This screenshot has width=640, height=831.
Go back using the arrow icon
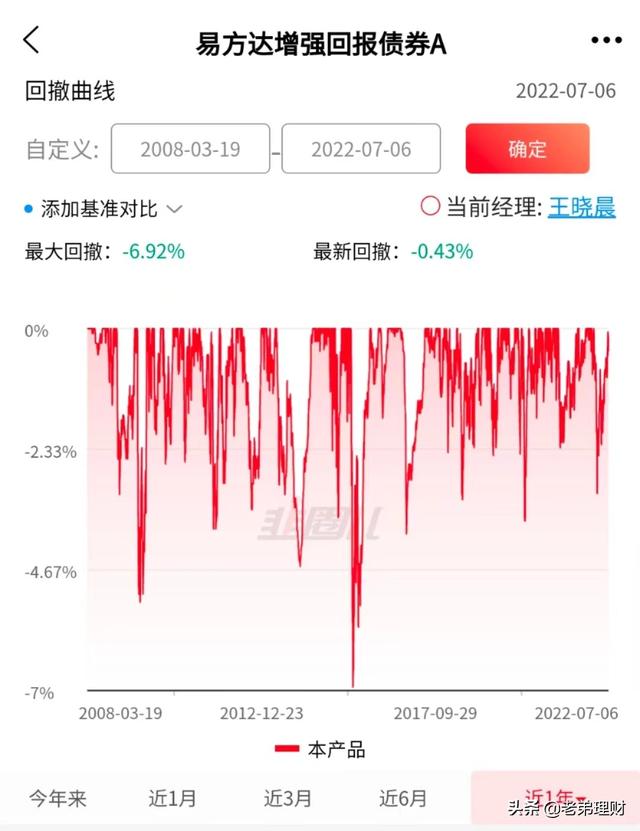pyautogui.click(x=32, y=41)
